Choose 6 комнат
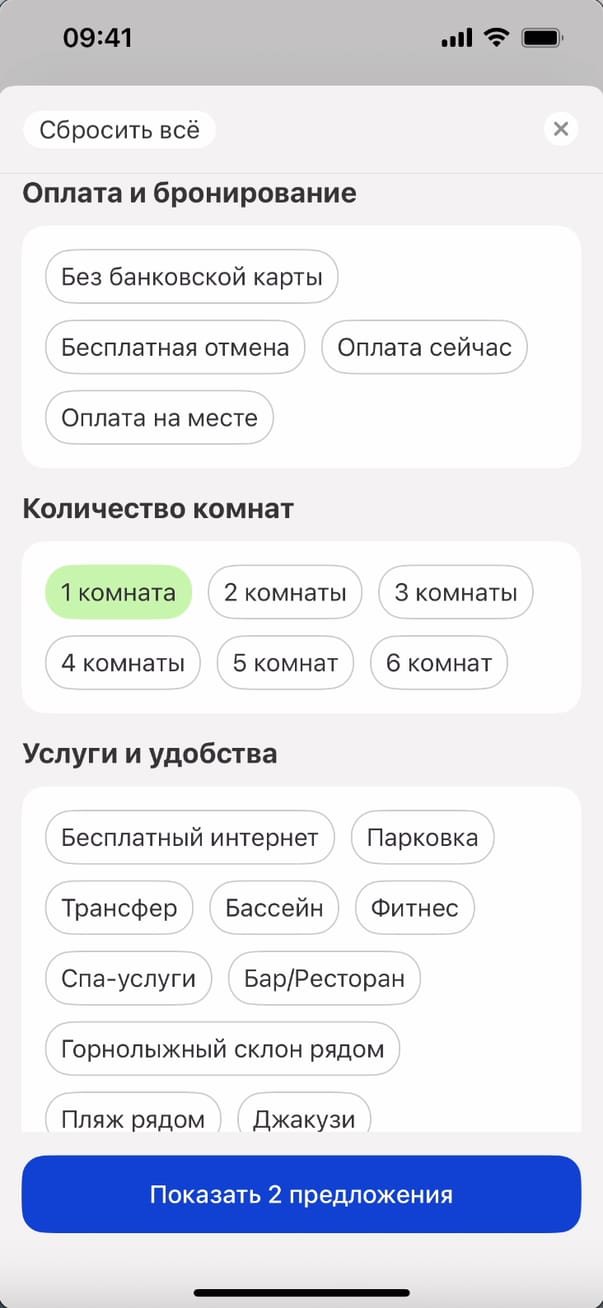The image size is (603, 1308). click(x=439, y=663)
